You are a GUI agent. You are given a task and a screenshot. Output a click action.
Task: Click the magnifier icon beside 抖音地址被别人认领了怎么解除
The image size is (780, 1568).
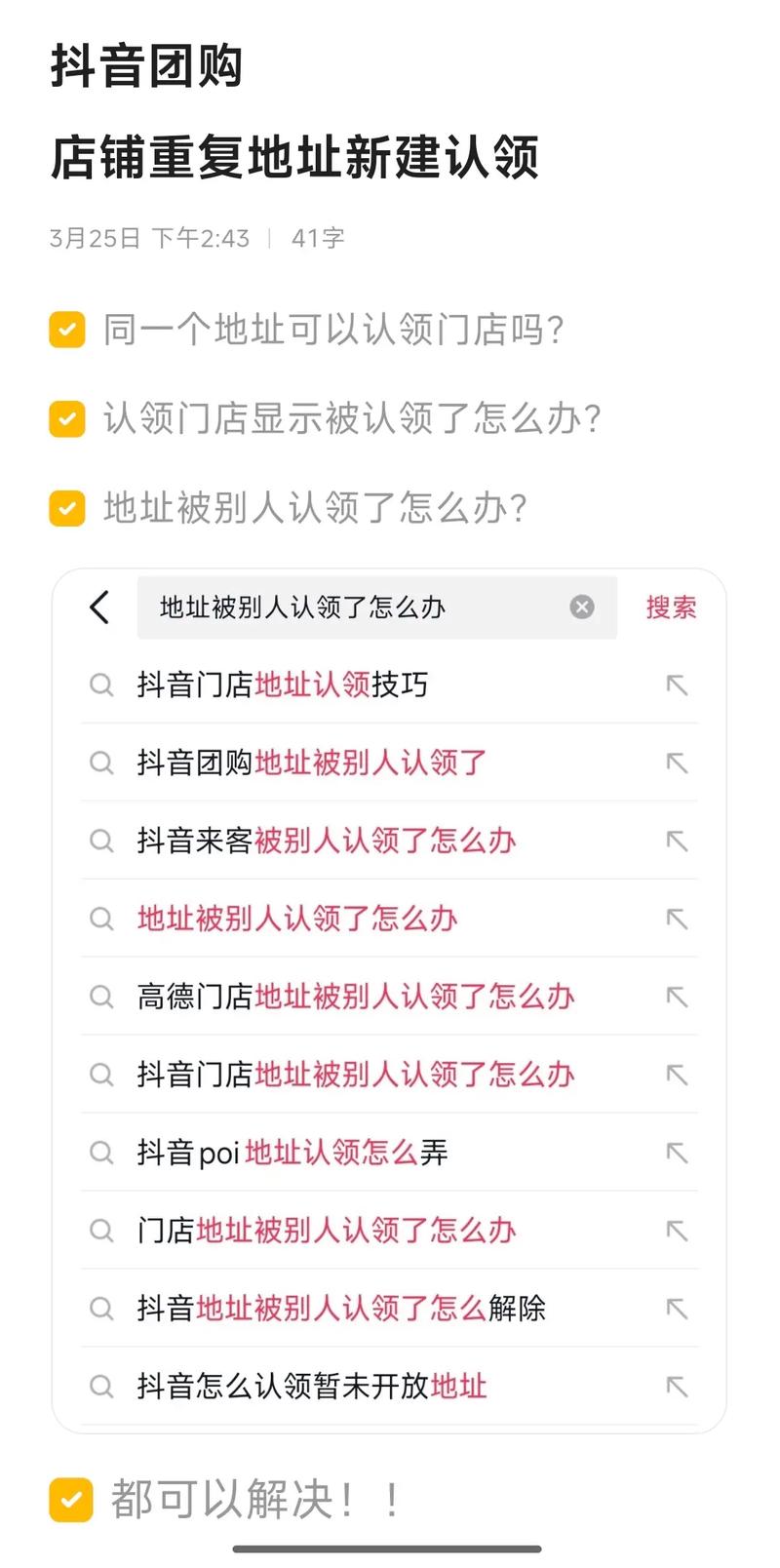(101, 1309)
